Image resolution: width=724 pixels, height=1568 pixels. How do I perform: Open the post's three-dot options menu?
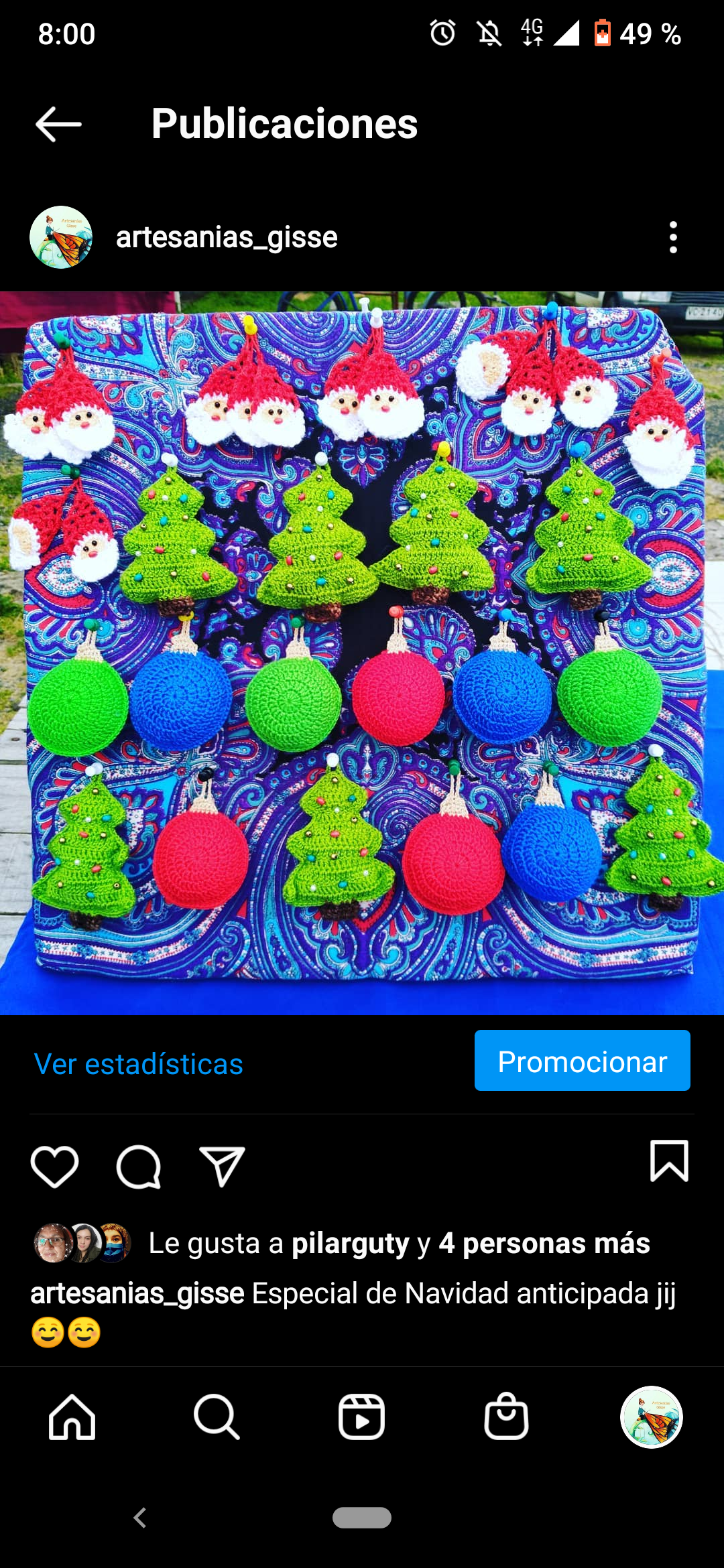point(673,237)
